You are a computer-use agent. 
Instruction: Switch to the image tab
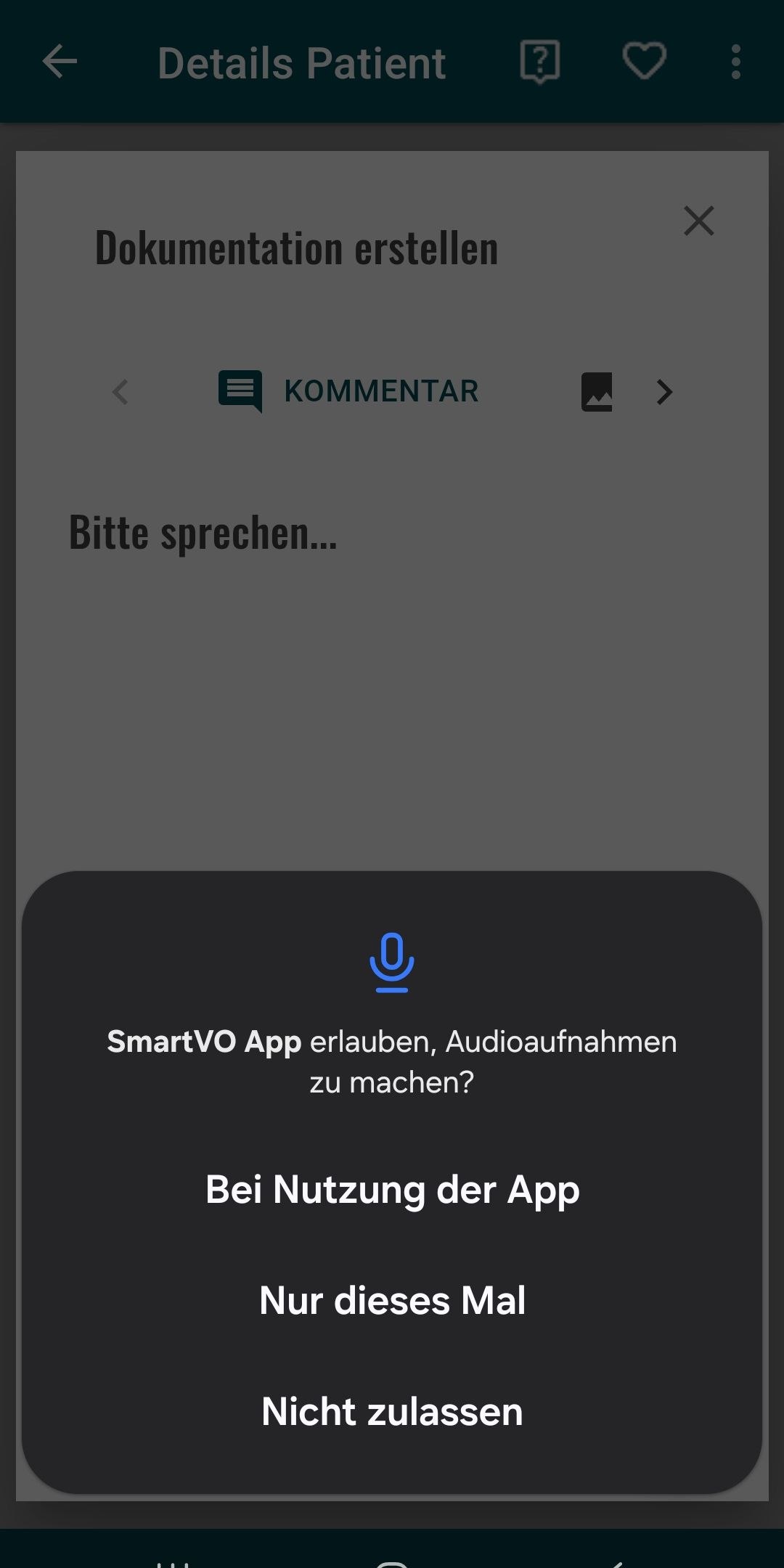pyautogui.click(x=597, y=392)
